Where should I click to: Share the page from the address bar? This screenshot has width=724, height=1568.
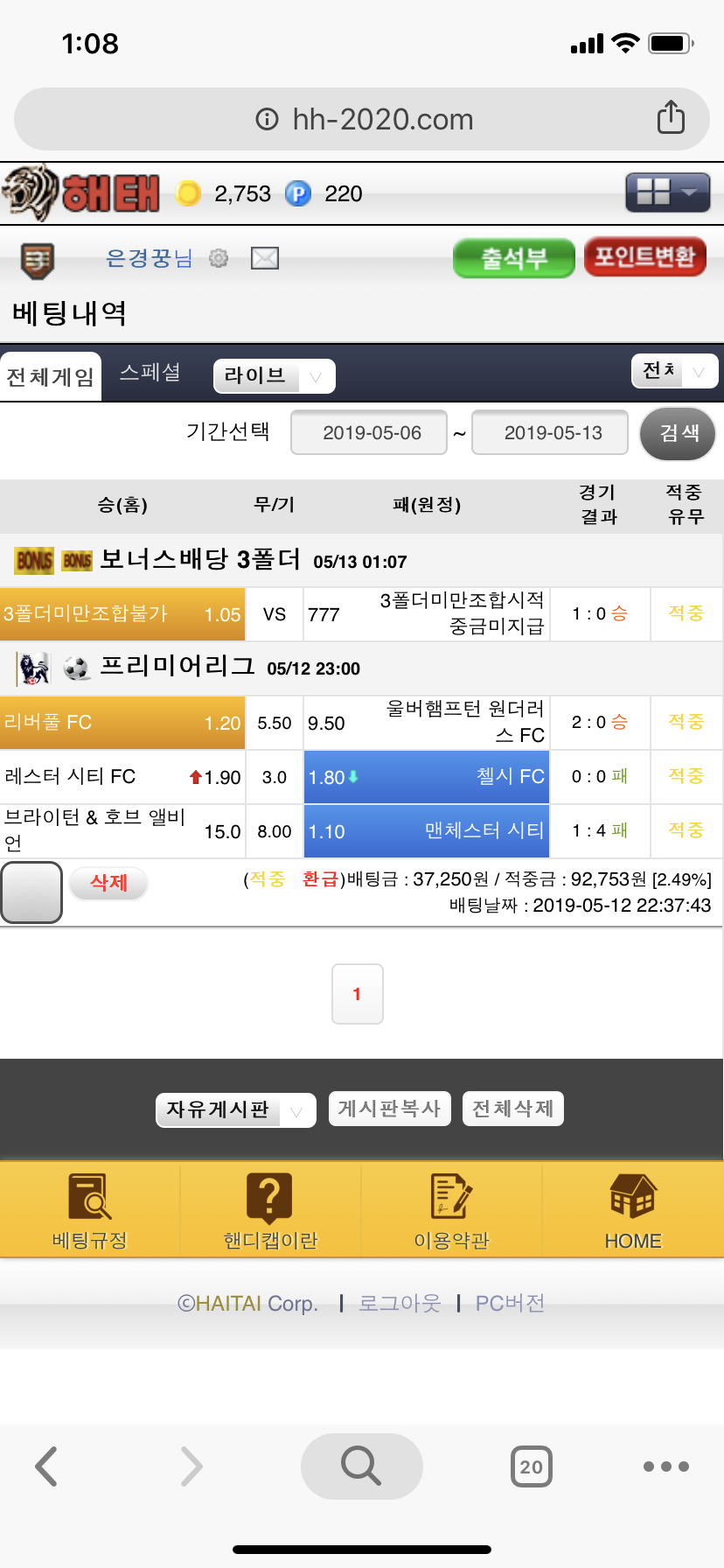click(671, 117)
